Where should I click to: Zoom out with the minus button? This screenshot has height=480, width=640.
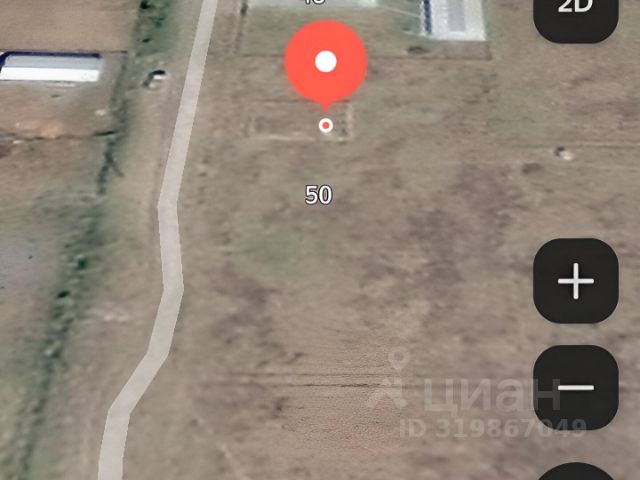tap(575, 388)
